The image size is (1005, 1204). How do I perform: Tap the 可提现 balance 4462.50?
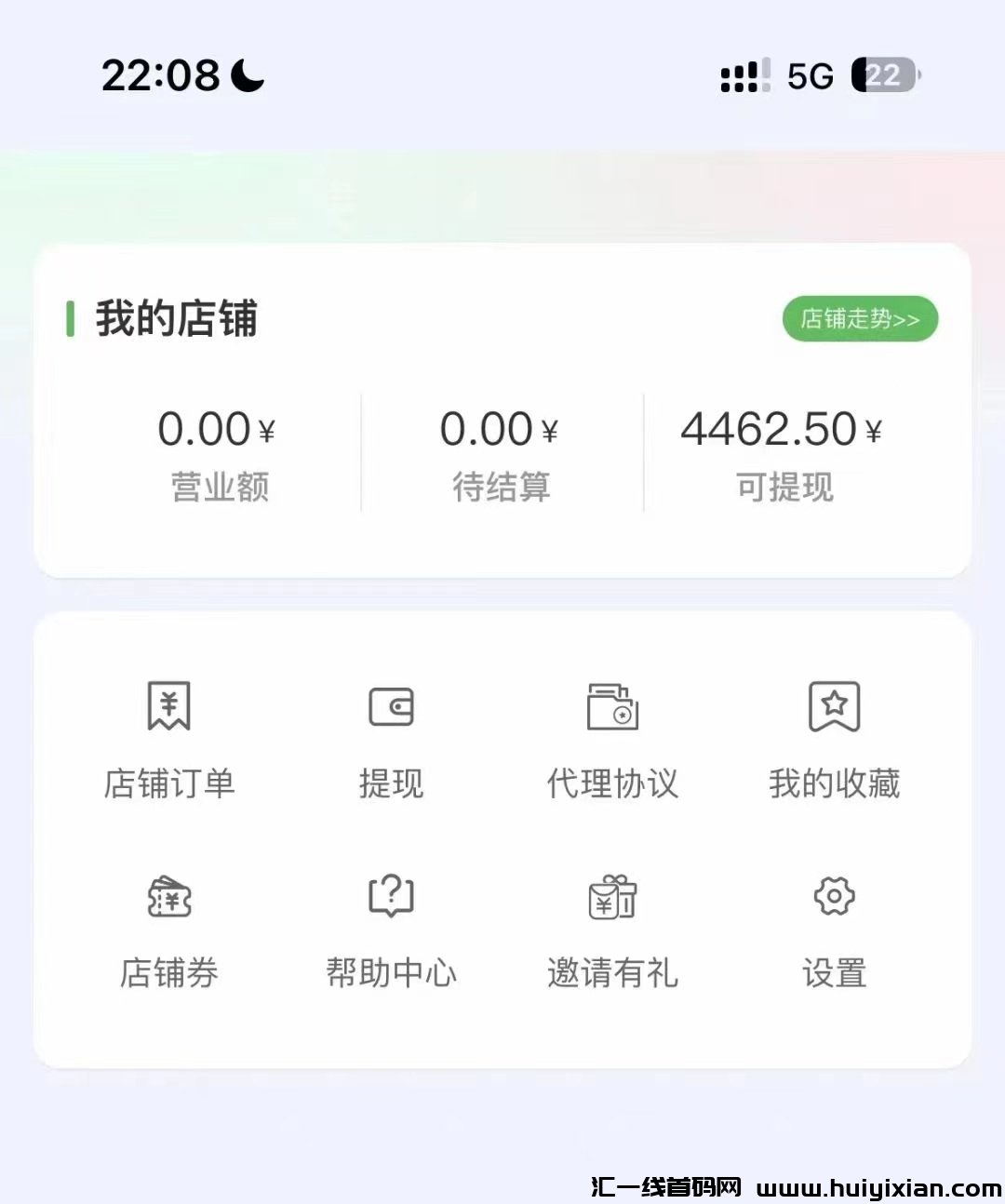click(x=780, y=428)
